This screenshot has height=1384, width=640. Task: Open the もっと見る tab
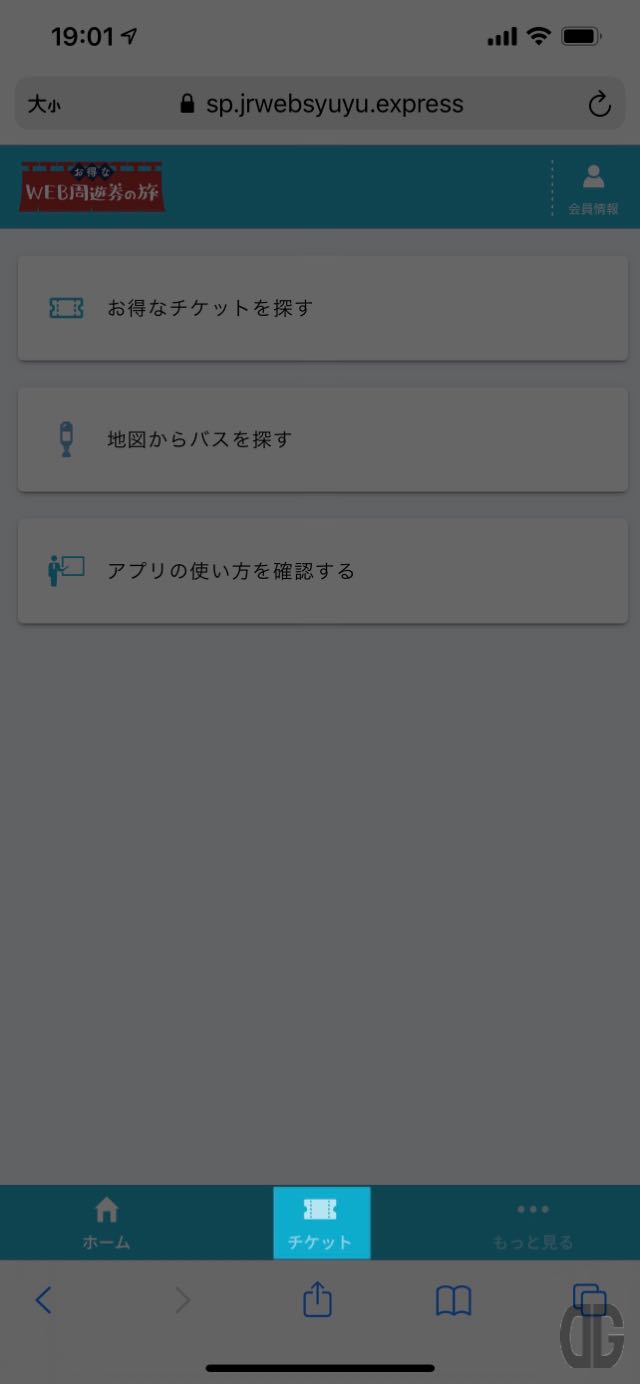click(x=533, y=1223)
